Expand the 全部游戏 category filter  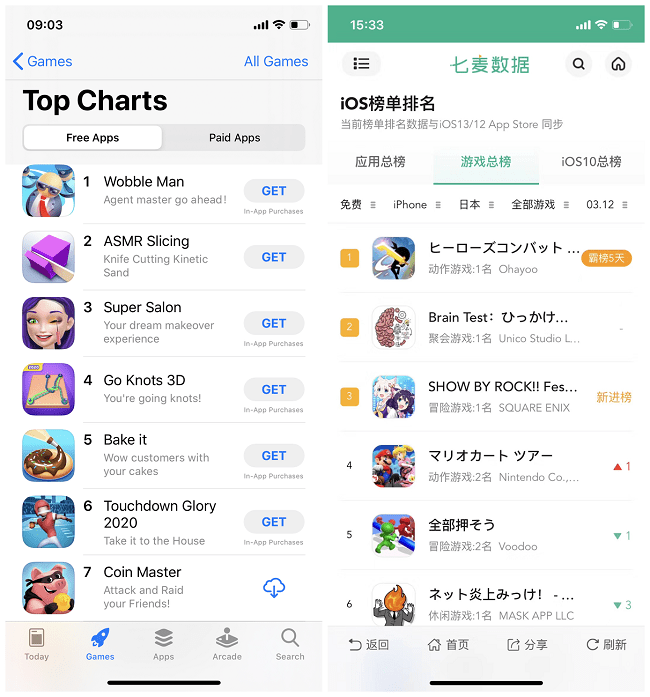pos(539,204)
